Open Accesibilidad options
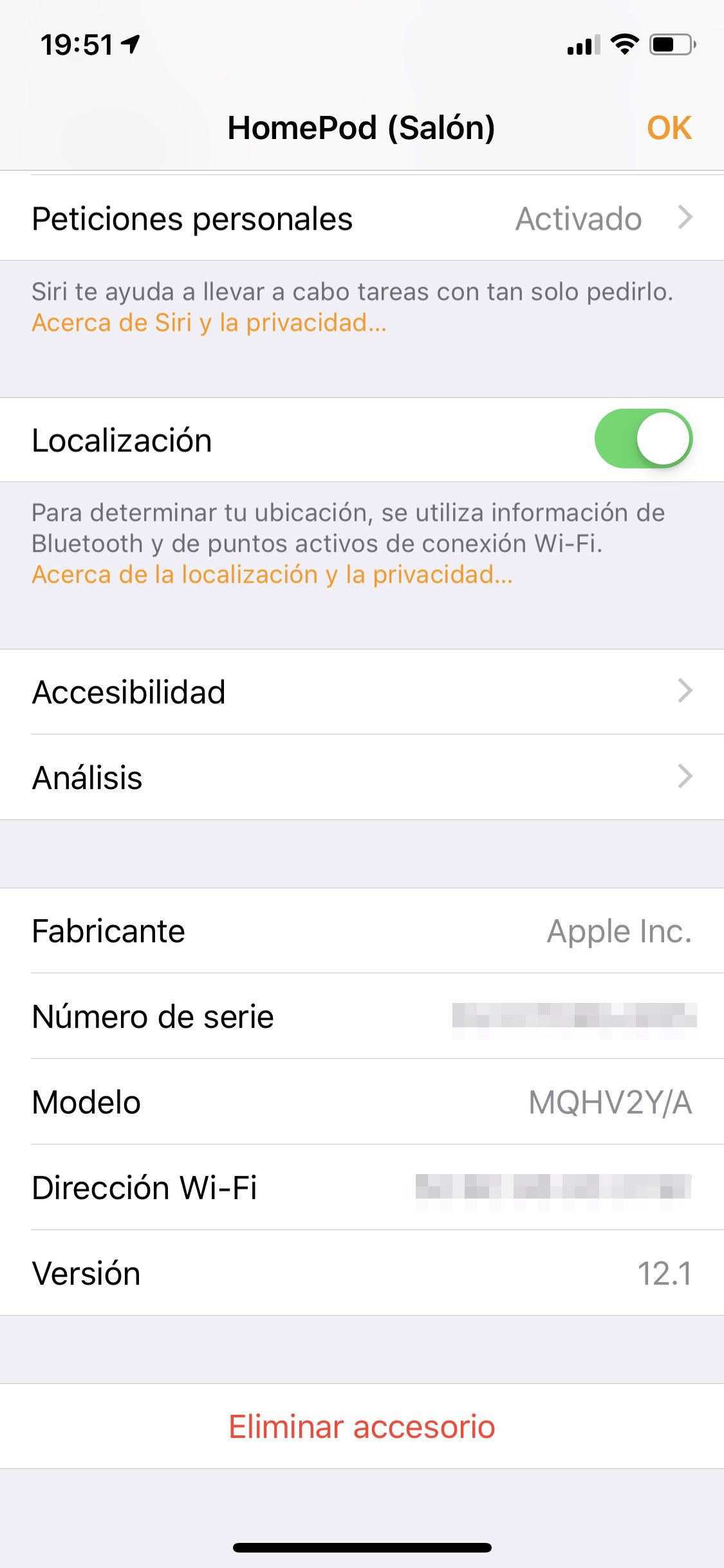Screen dimensions: 724x1568 pos(362,692)
